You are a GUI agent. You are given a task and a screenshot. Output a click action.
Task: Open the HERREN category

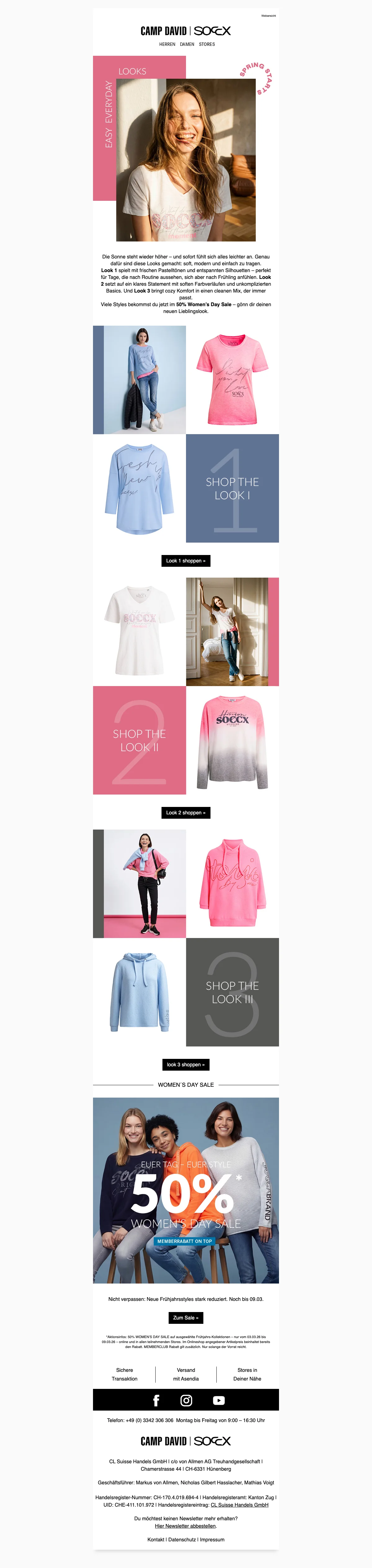click(x=167, y=44)
